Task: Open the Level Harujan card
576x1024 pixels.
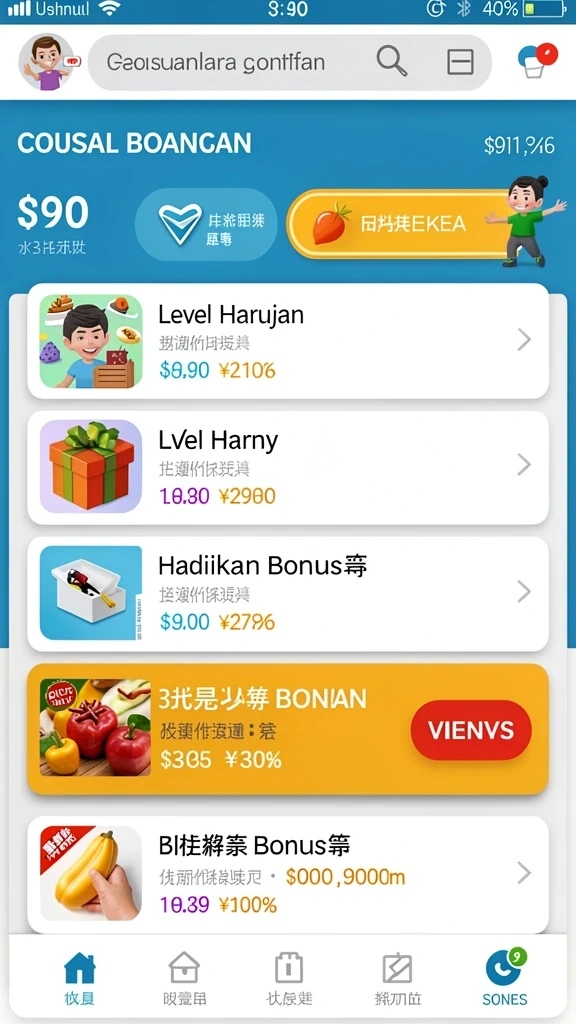Action: 288,341
